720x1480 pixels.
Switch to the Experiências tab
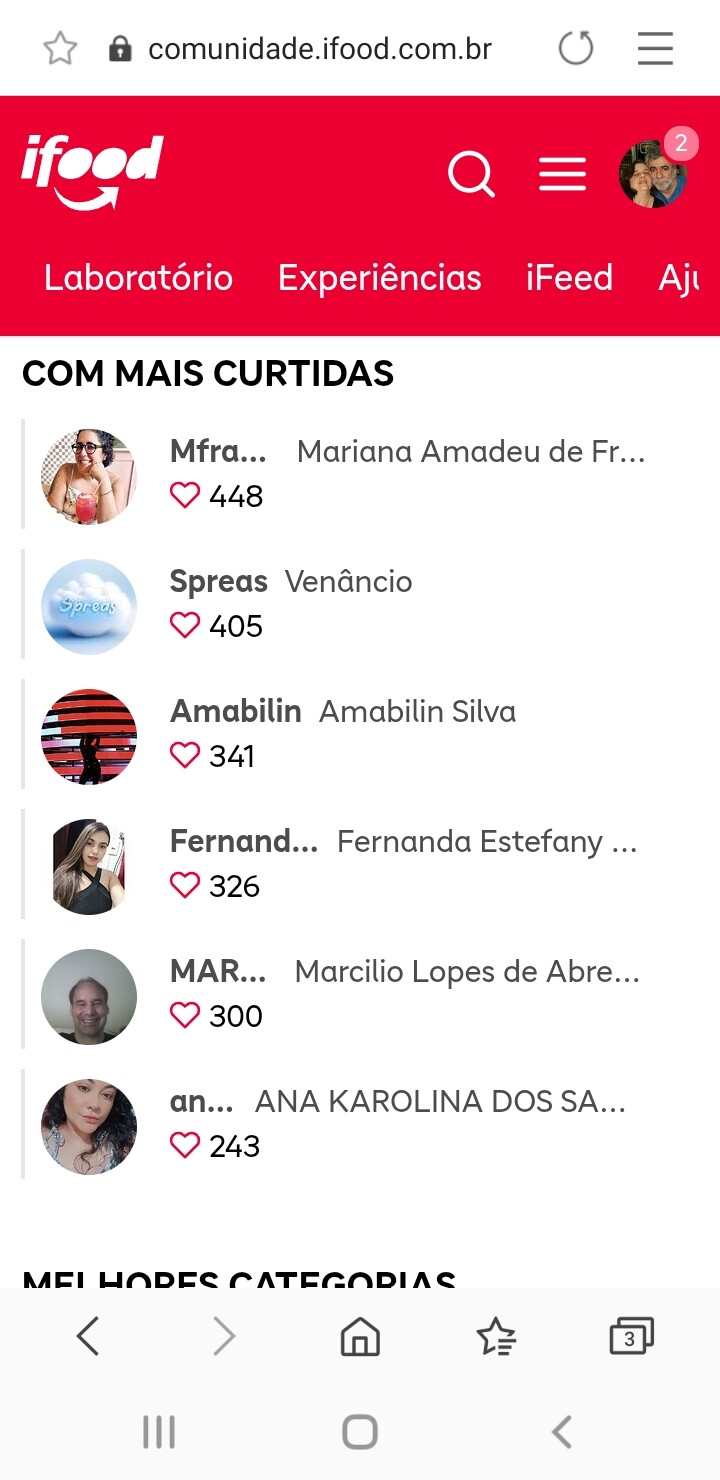380,278
